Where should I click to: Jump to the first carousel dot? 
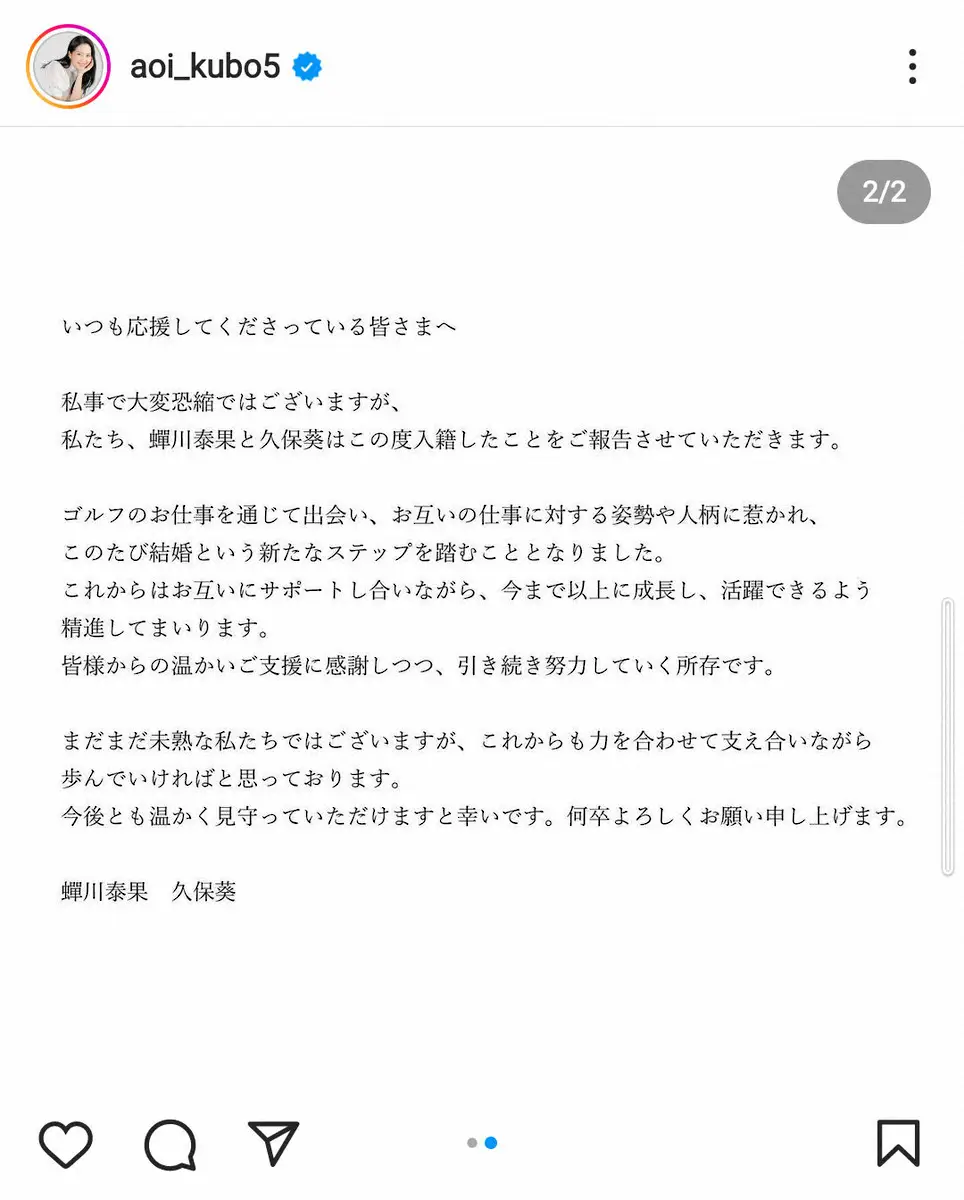pos(472,1143)
